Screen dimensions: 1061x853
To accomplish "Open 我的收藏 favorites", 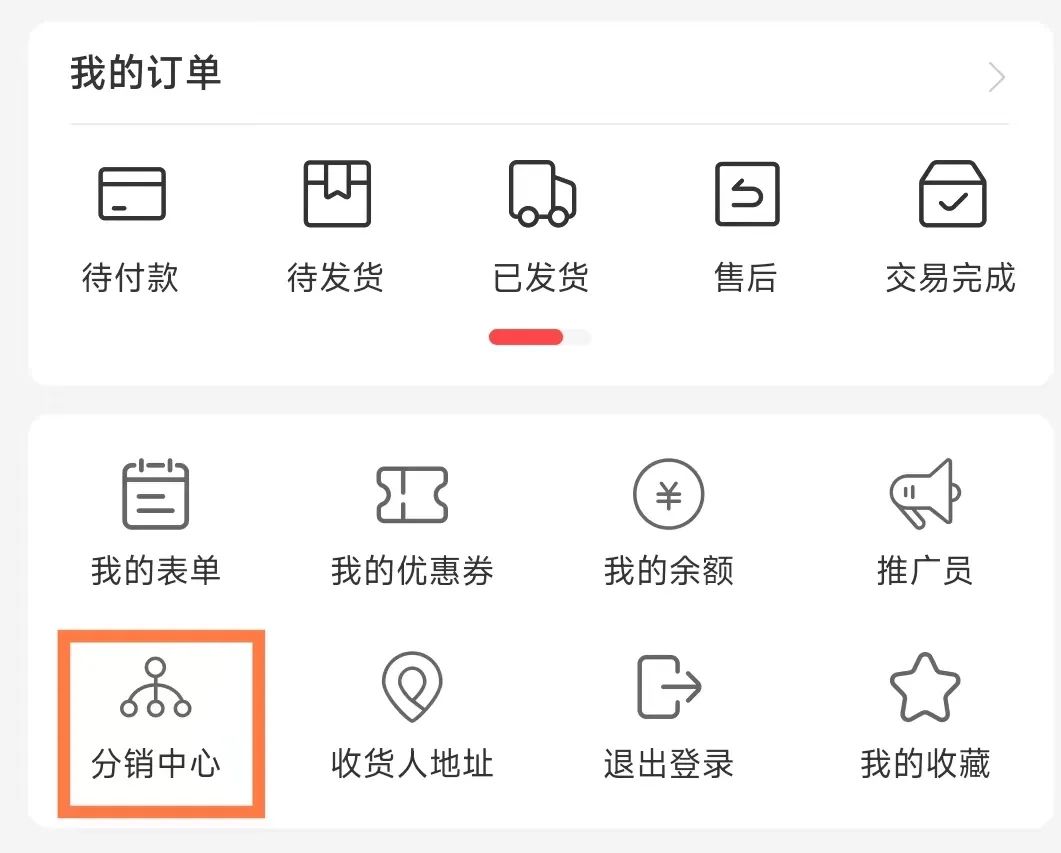I will pos(925,717).
